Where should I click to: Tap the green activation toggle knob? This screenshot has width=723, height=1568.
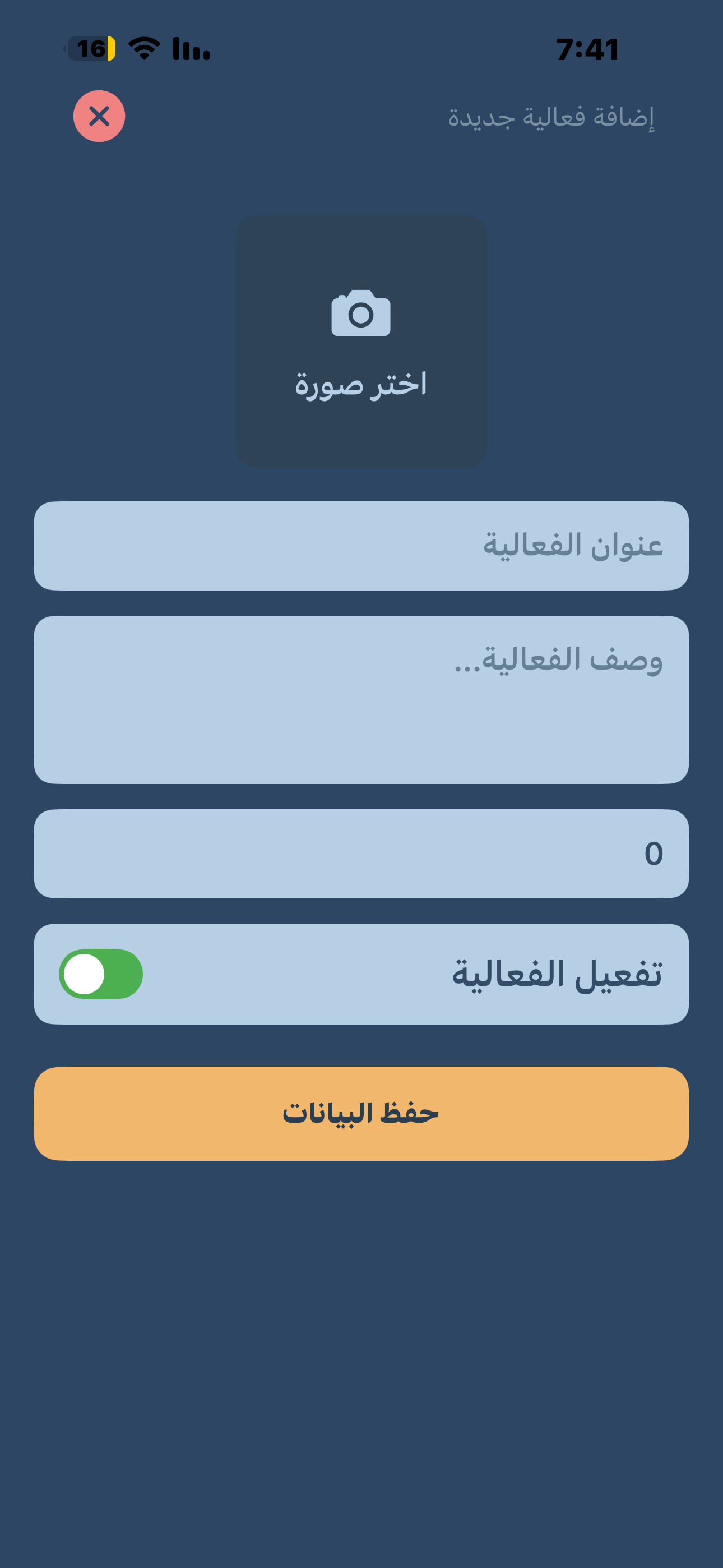[85, 975]
